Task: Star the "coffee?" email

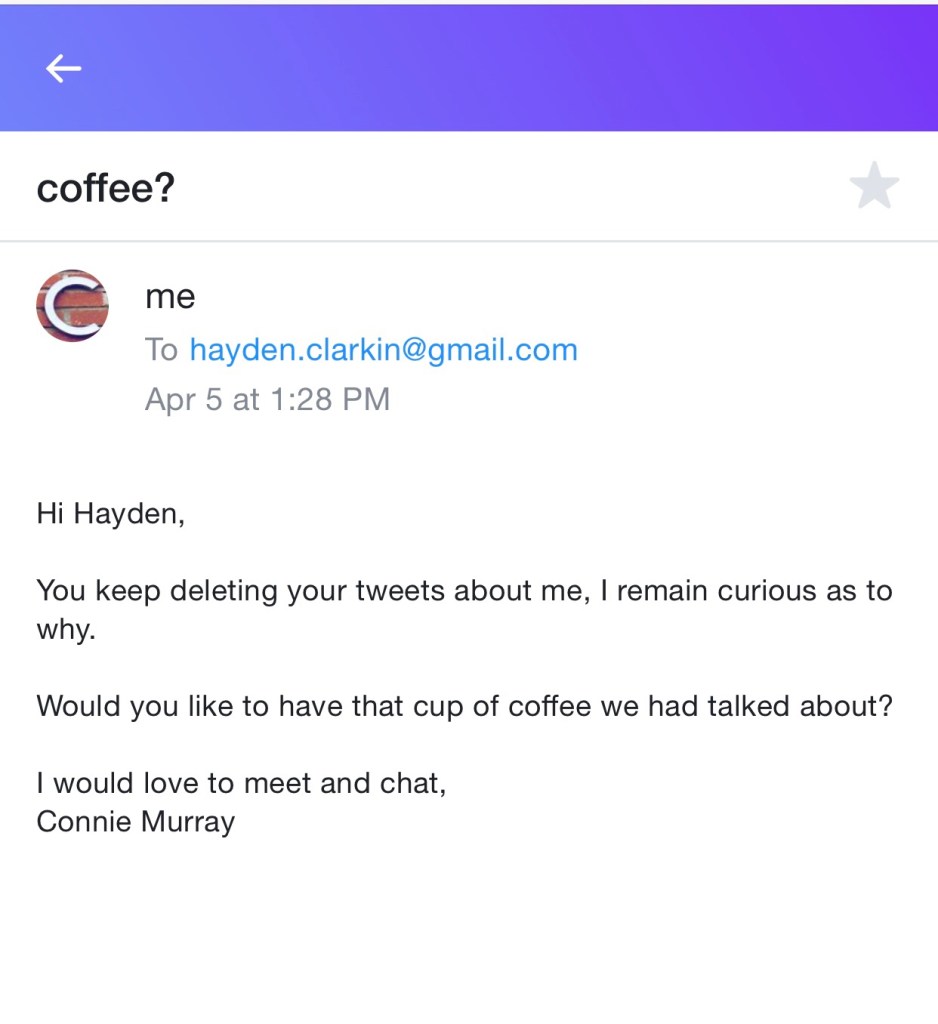Action: (x=874, y=186)
